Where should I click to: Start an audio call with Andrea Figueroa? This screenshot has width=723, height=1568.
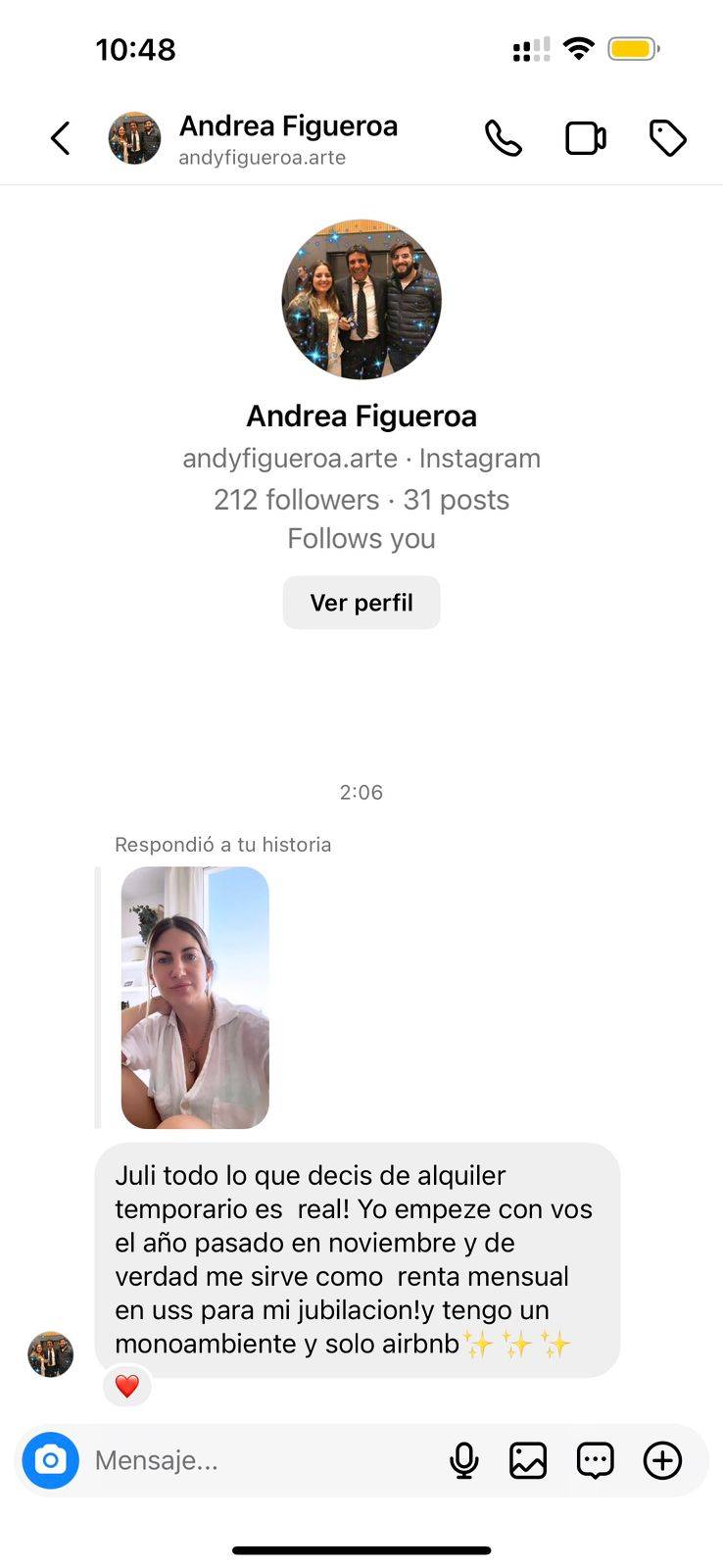click(504, 138)
